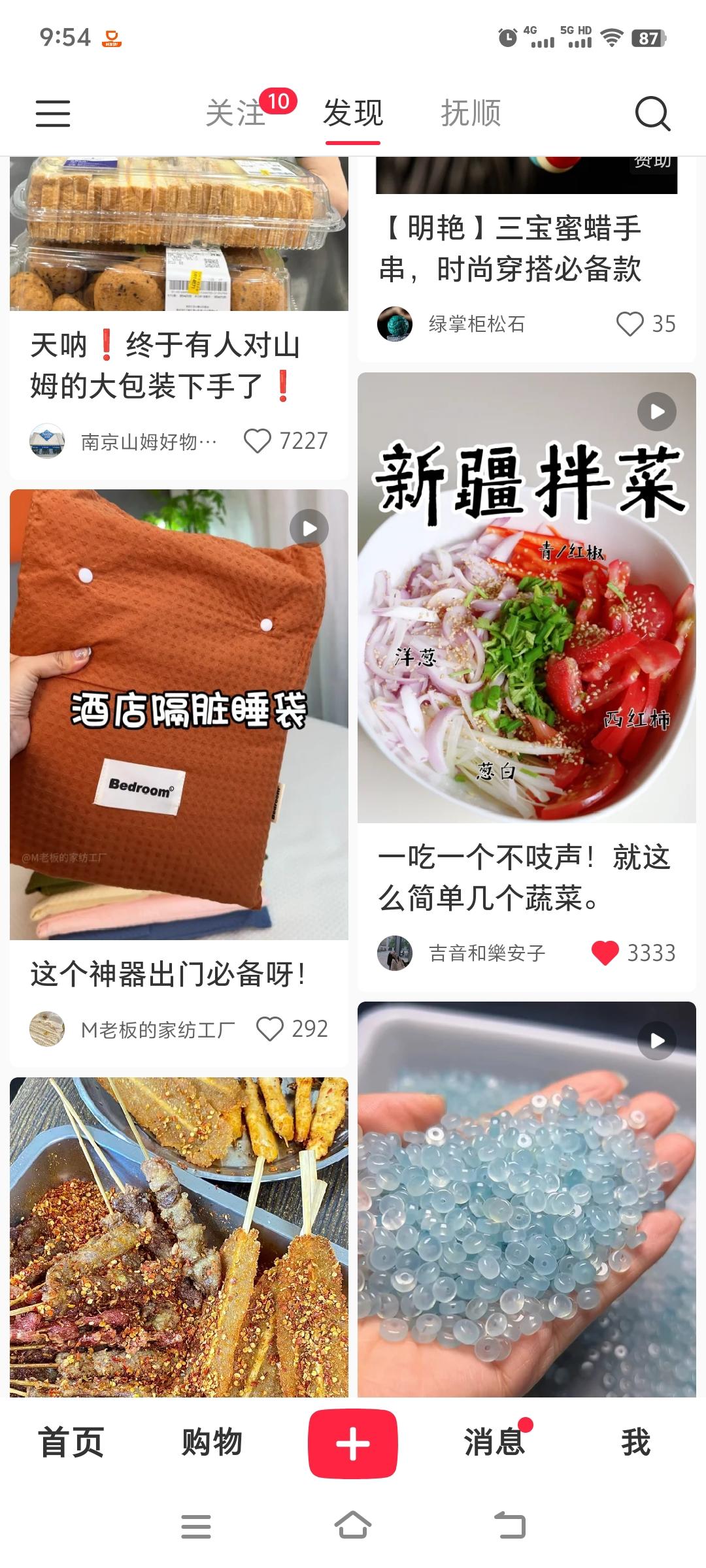Open the 我 profile tab
Viewport: 706px width, 1568px height.
[x=635, y=1443]
